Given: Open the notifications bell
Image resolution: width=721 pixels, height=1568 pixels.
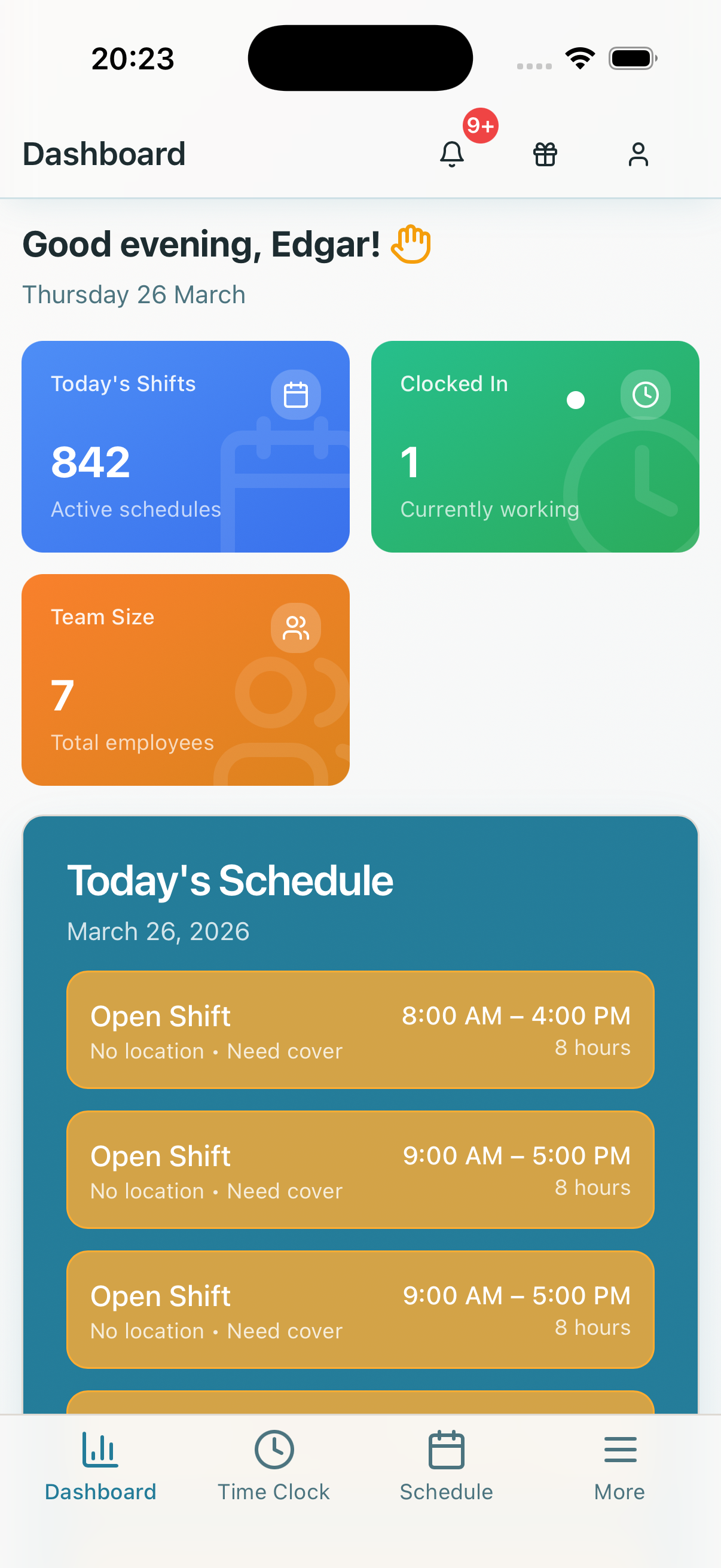Looking at the screenshot, I should pos(452,154).
